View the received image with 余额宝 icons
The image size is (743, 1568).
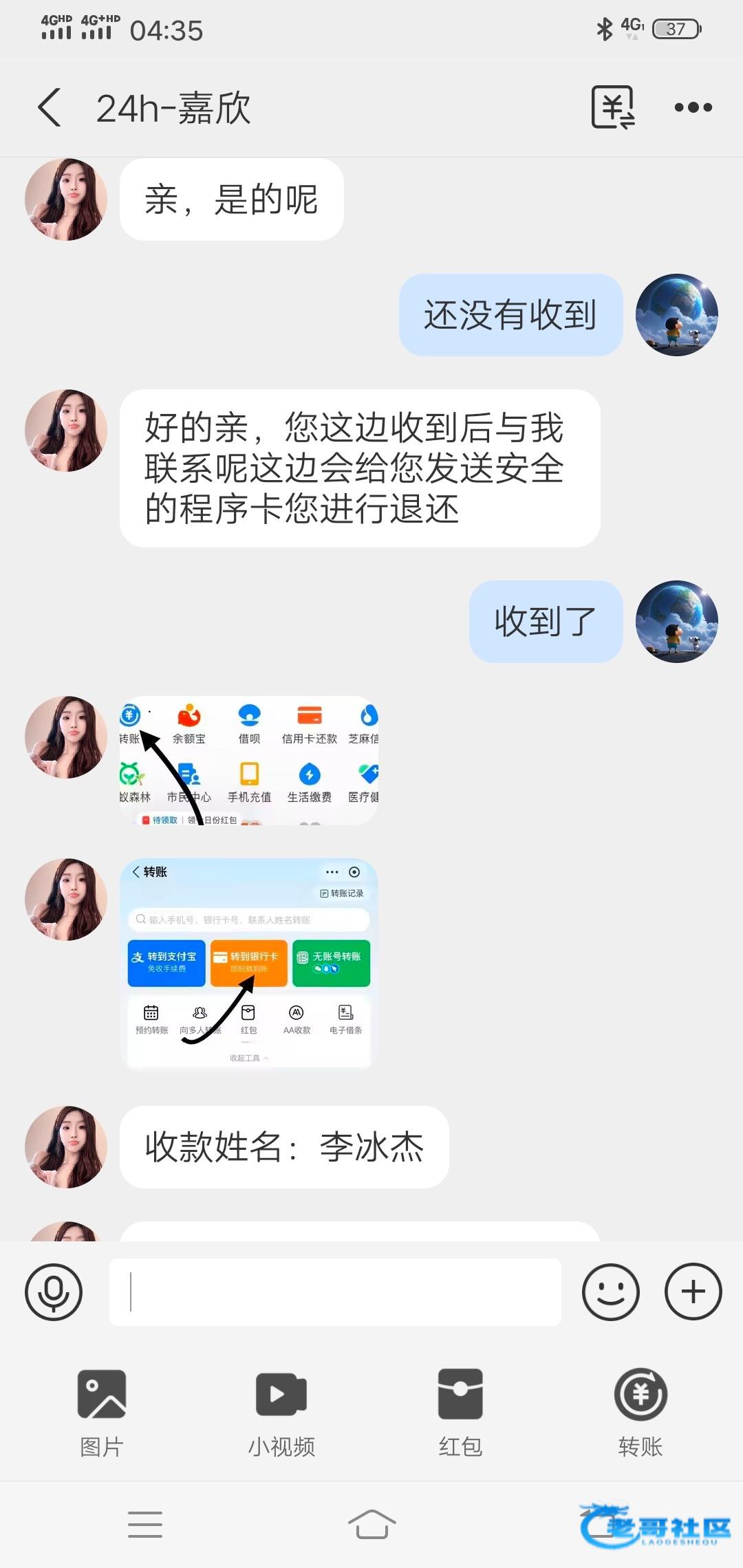point(249,760)
